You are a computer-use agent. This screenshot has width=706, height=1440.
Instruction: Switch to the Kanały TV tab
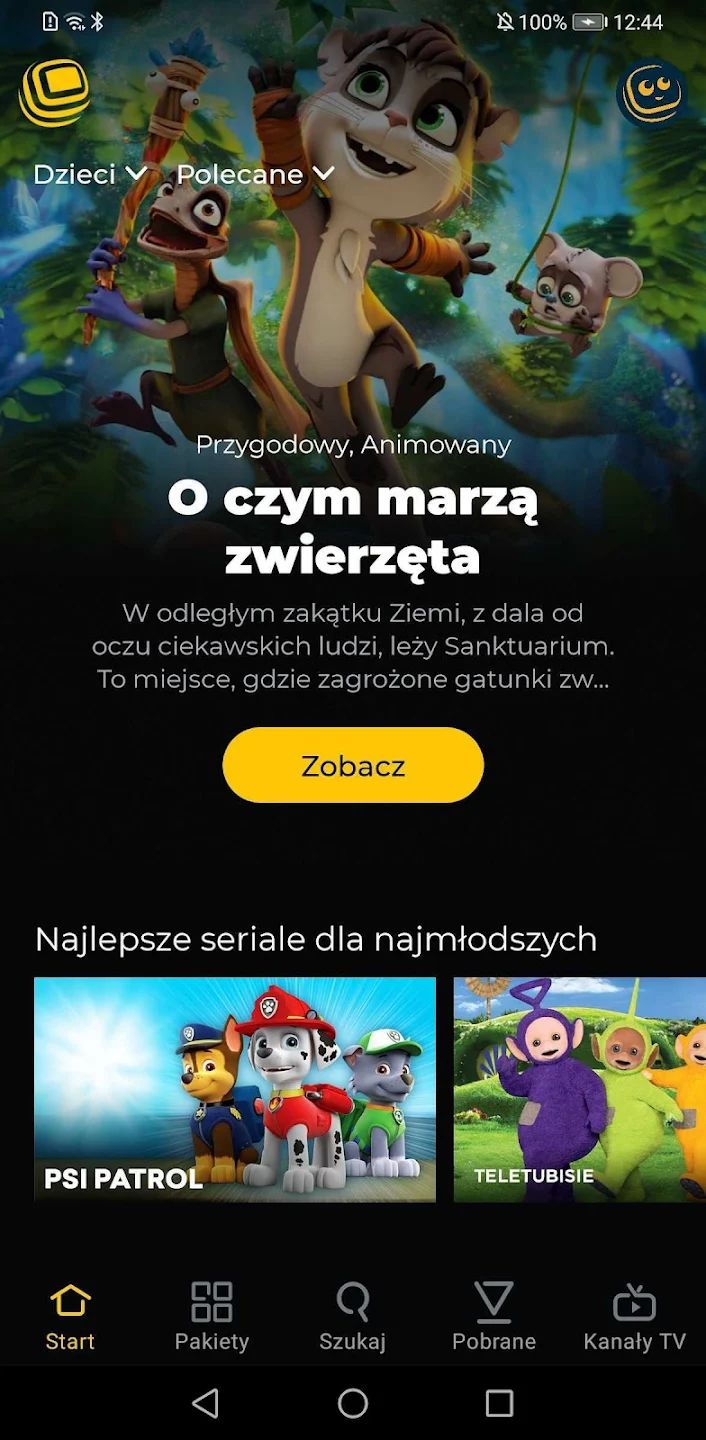[635, 1317]
